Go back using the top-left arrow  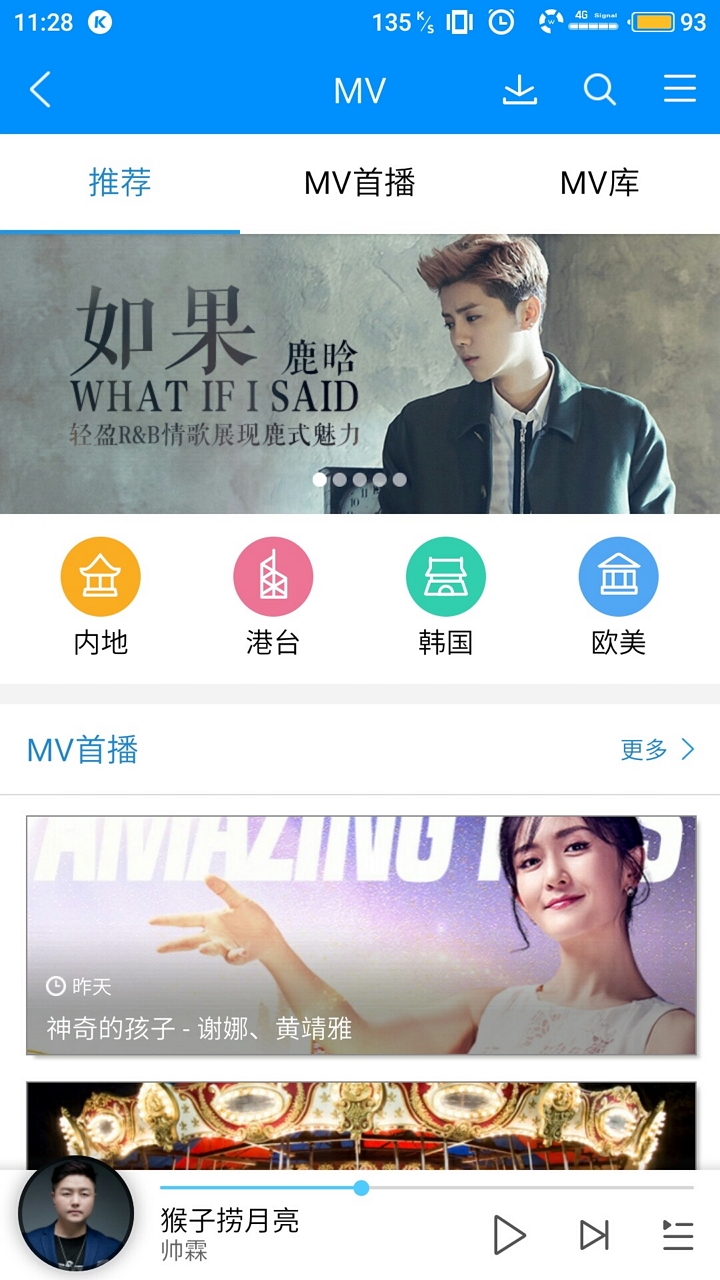[40, 90]
